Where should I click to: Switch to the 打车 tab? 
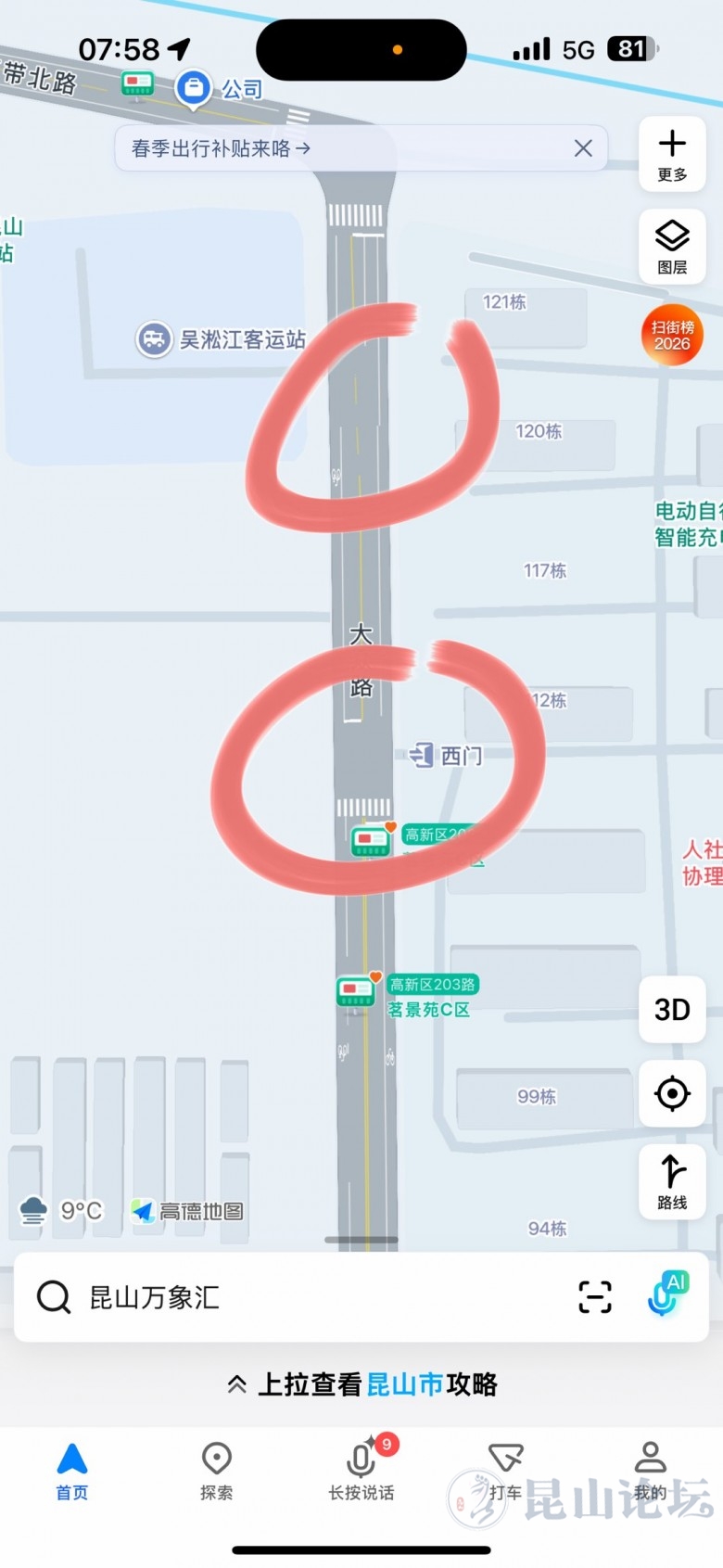coord(505,1471)
